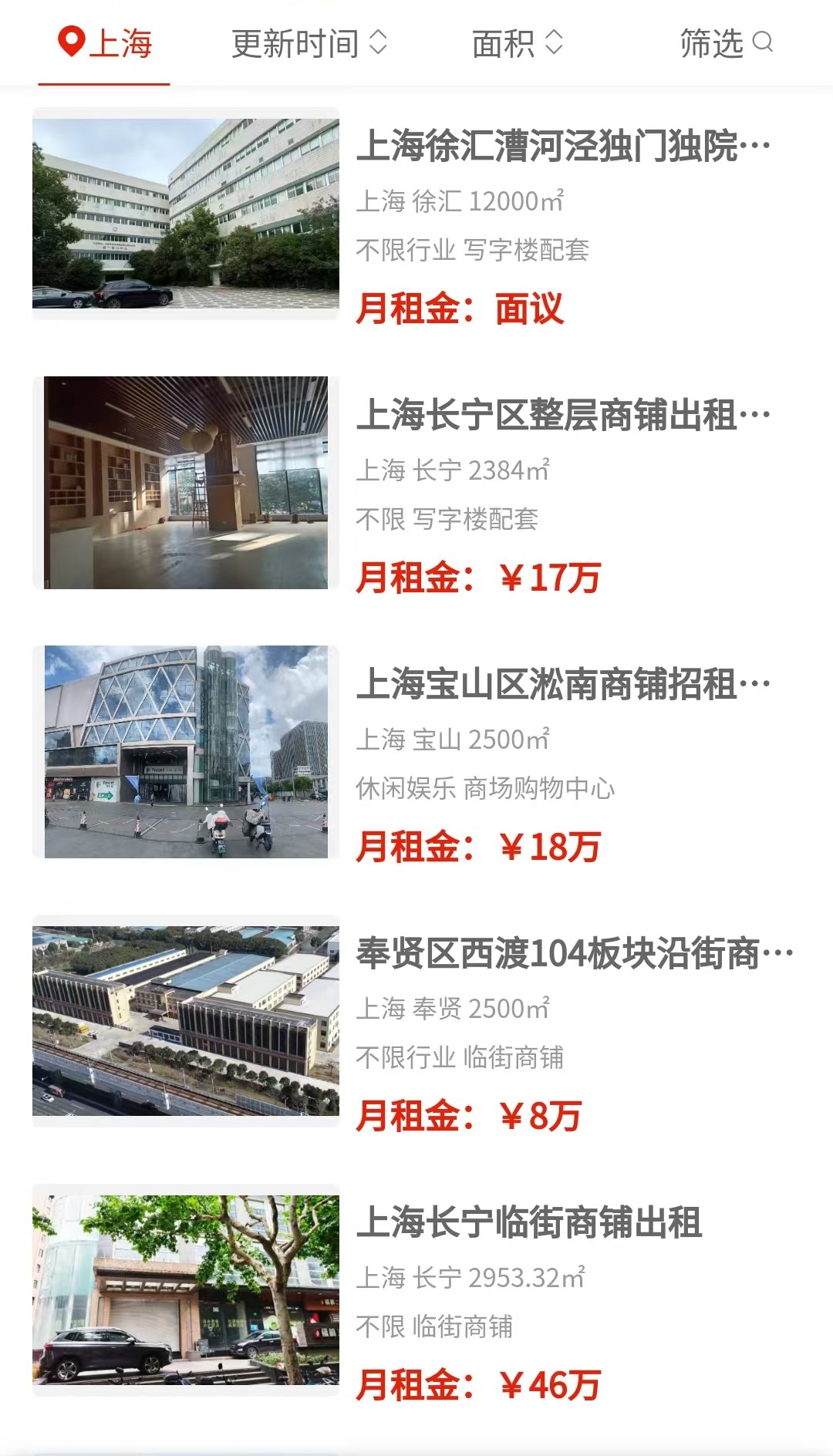Viewport: 833px width, 1456px height.
Task: Open the 上海 city location selector
Action: click(x=105, y=43)
